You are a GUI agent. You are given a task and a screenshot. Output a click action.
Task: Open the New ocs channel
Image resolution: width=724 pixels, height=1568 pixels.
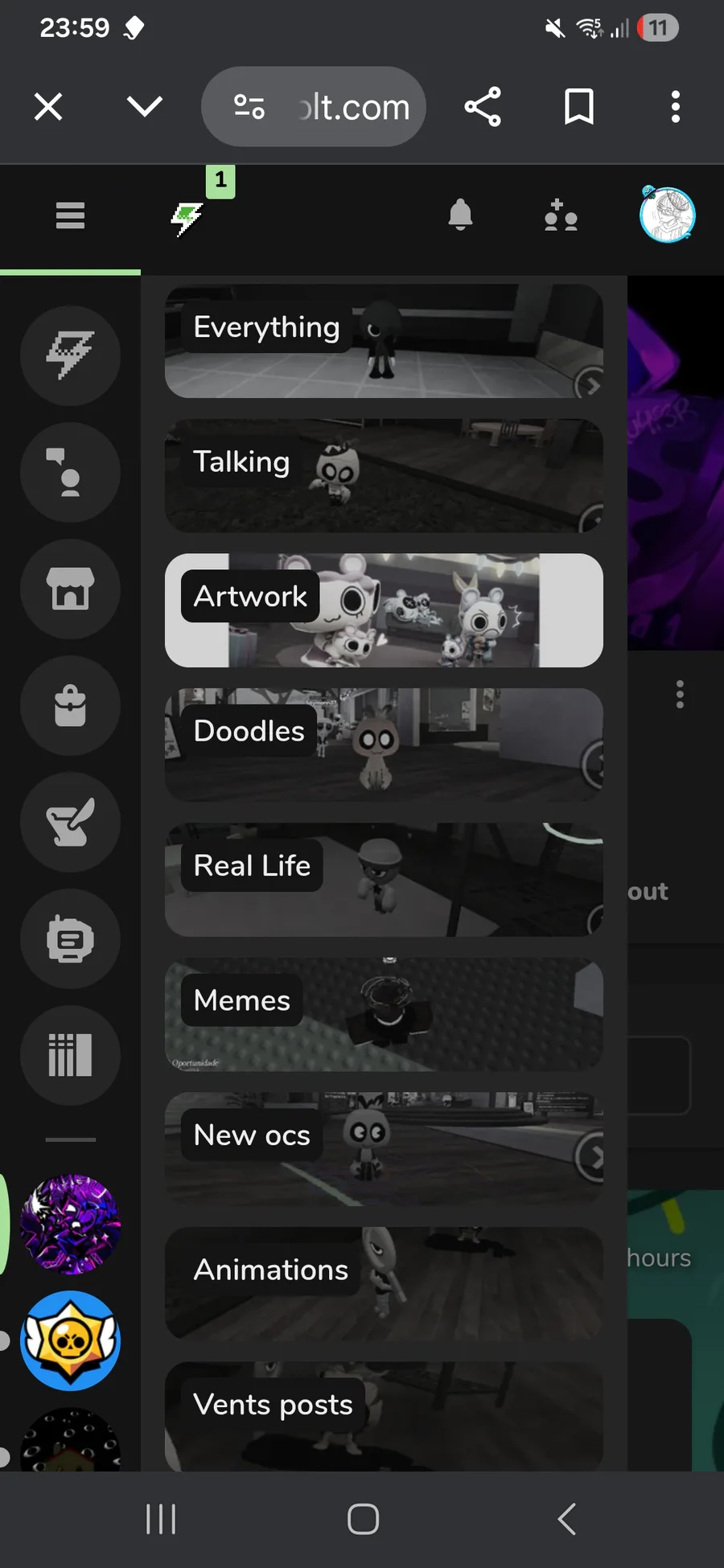(384, 1148)
